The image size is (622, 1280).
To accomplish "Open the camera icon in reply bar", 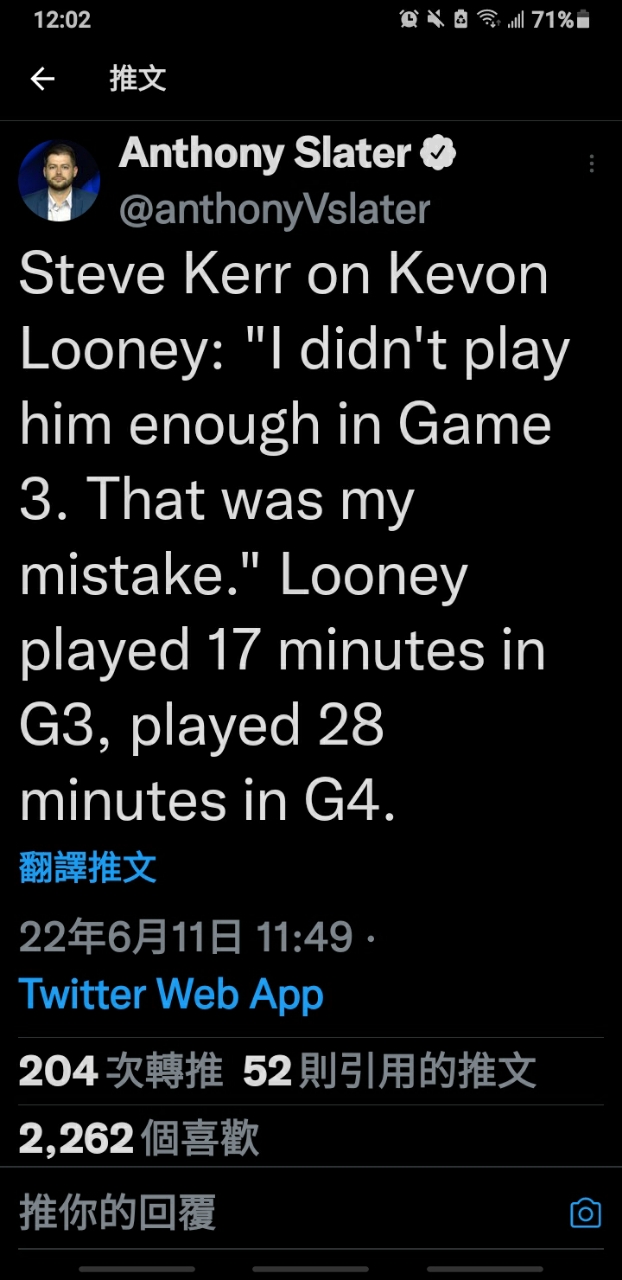I will (x=585, y=1213).
